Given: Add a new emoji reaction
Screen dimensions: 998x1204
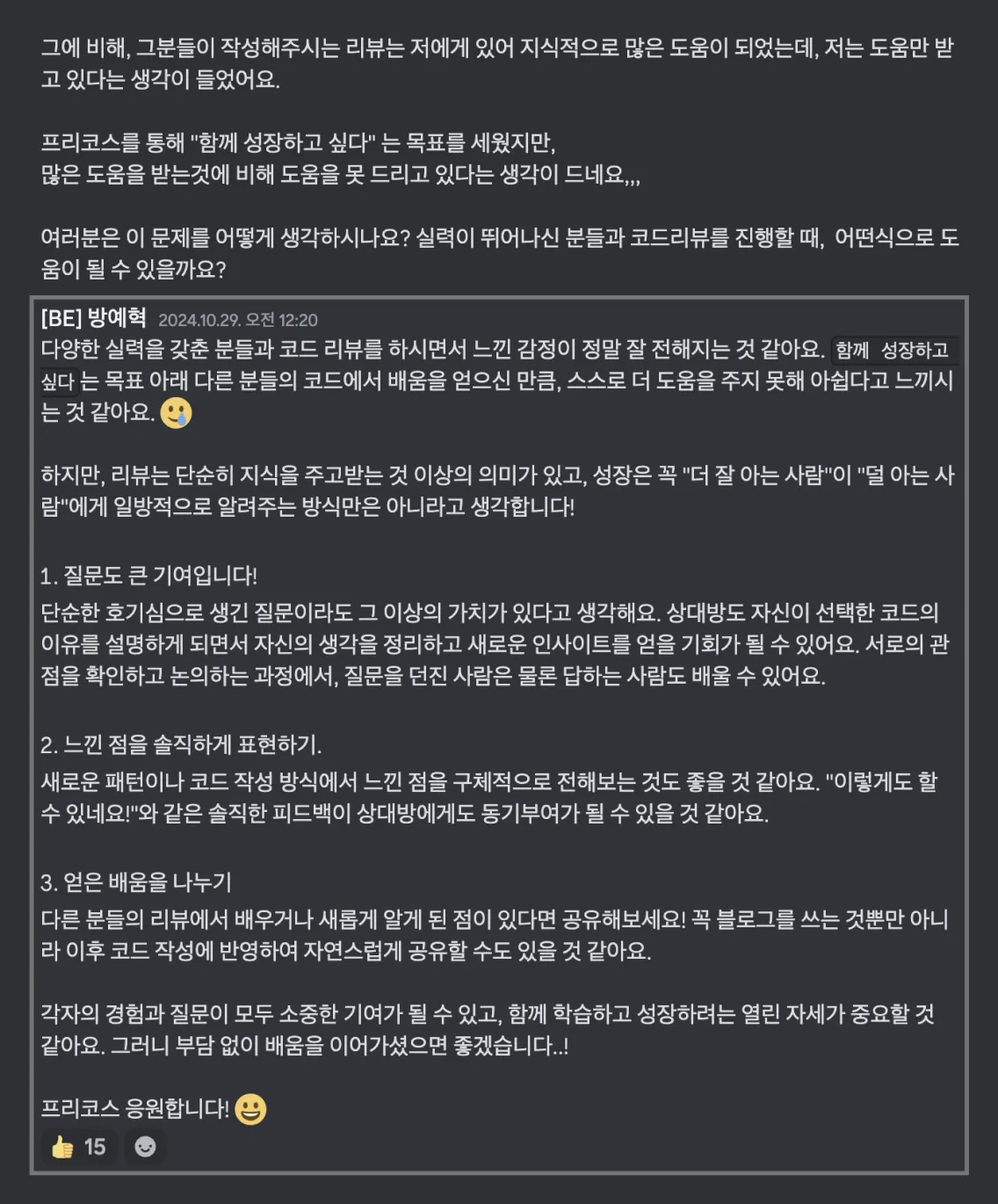Looking at the screenshot, I should pos(145,1147).
